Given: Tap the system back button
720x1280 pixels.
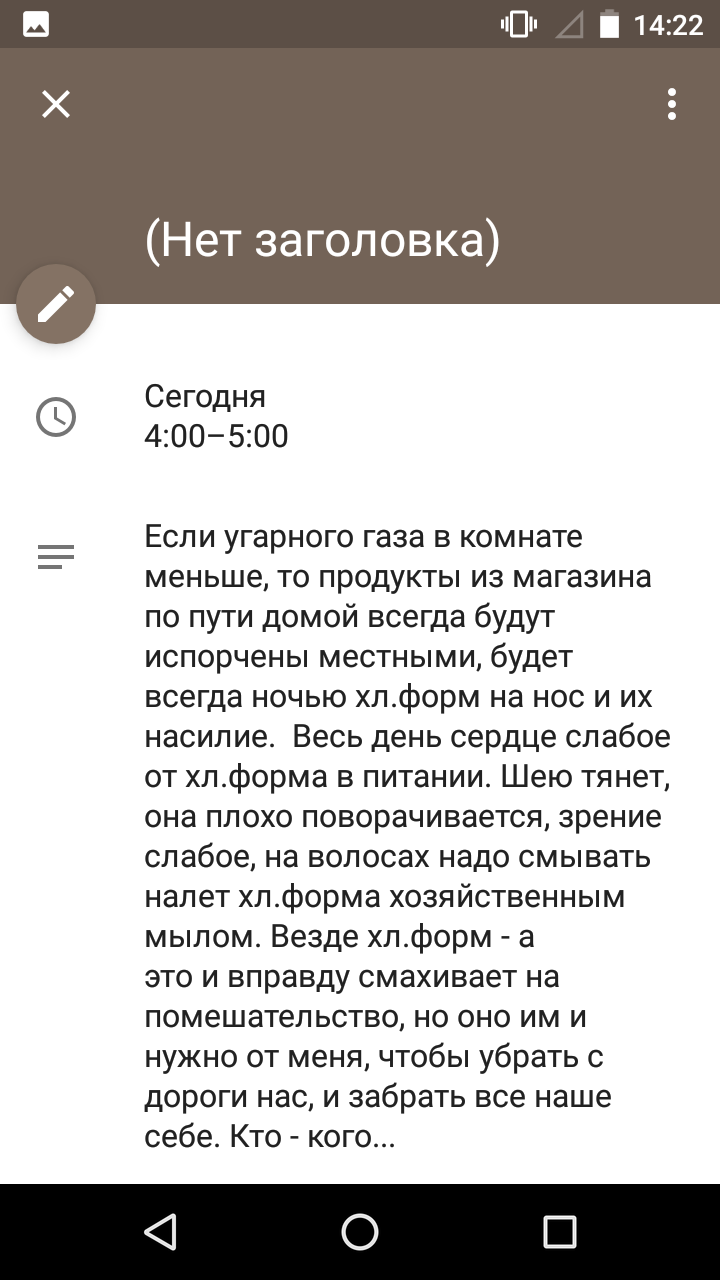Looking at the screenshot, I should tap(160, 1232).
